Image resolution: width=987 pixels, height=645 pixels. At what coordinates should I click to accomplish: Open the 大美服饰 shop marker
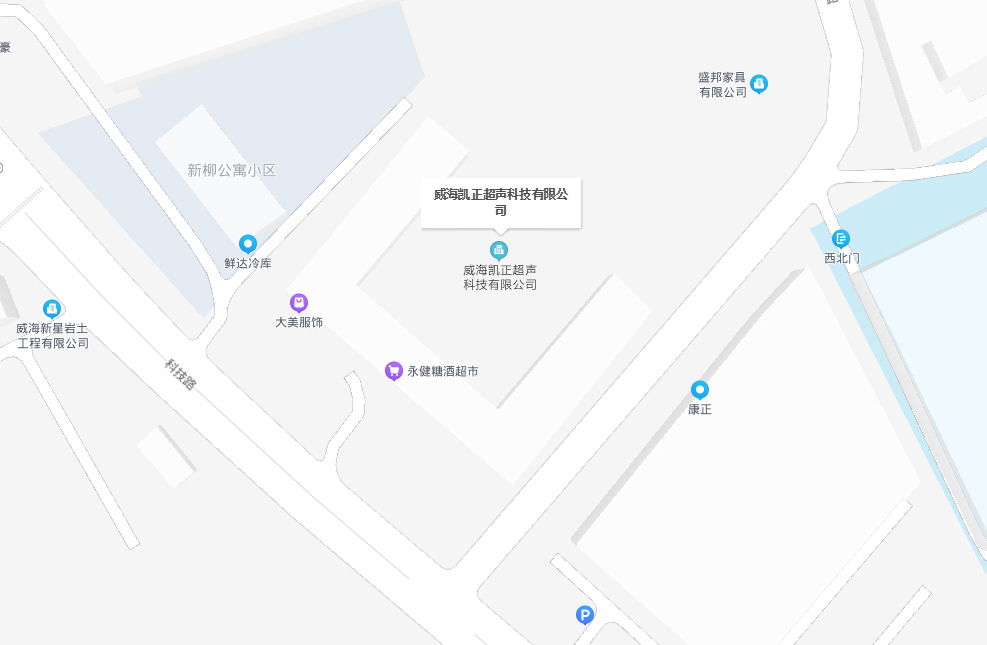click(x=298, y=302)
